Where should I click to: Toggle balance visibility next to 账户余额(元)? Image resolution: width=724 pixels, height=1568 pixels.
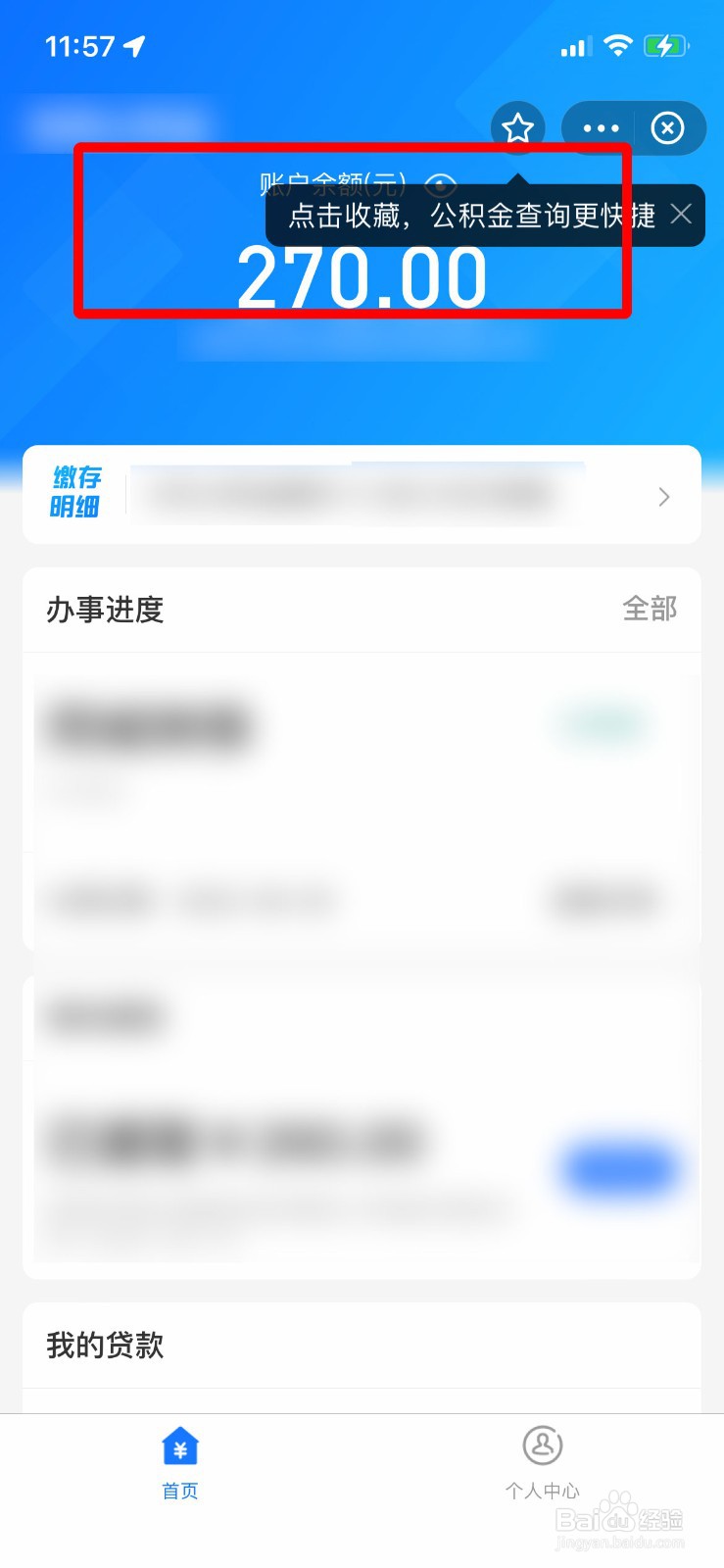coord(441,183)
